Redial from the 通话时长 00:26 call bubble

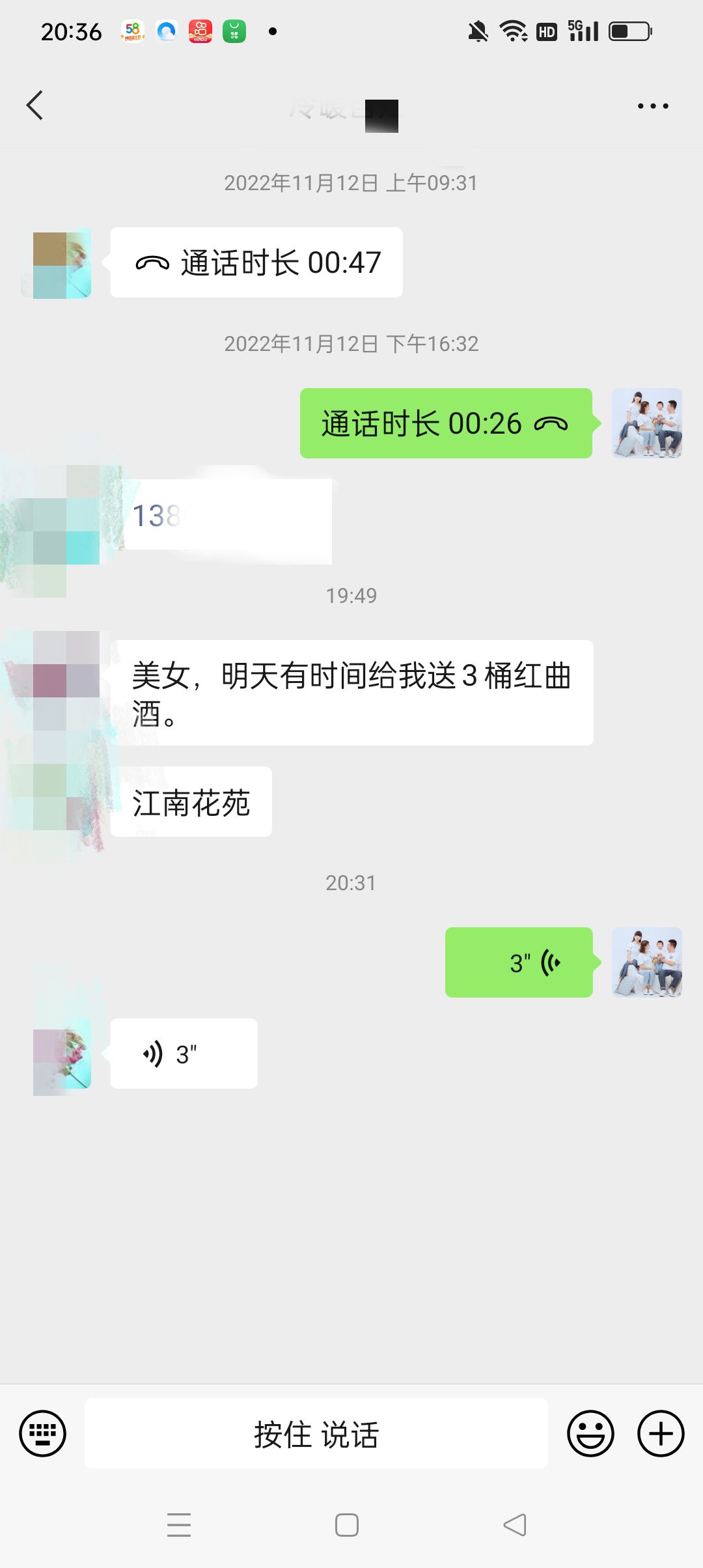click(445, 424)
